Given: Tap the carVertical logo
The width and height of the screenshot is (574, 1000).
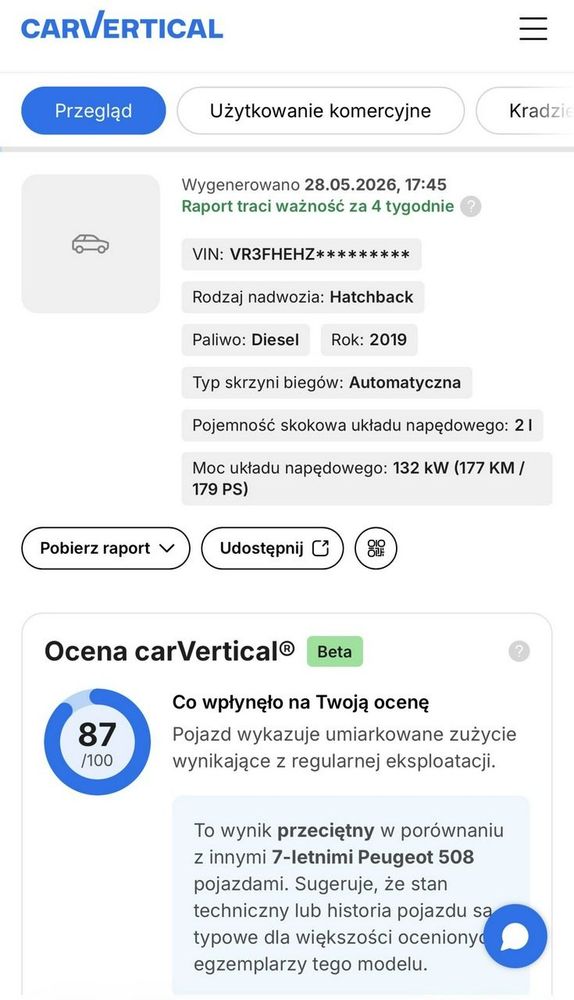Looking at the screenshot, I should click(122, 27).
